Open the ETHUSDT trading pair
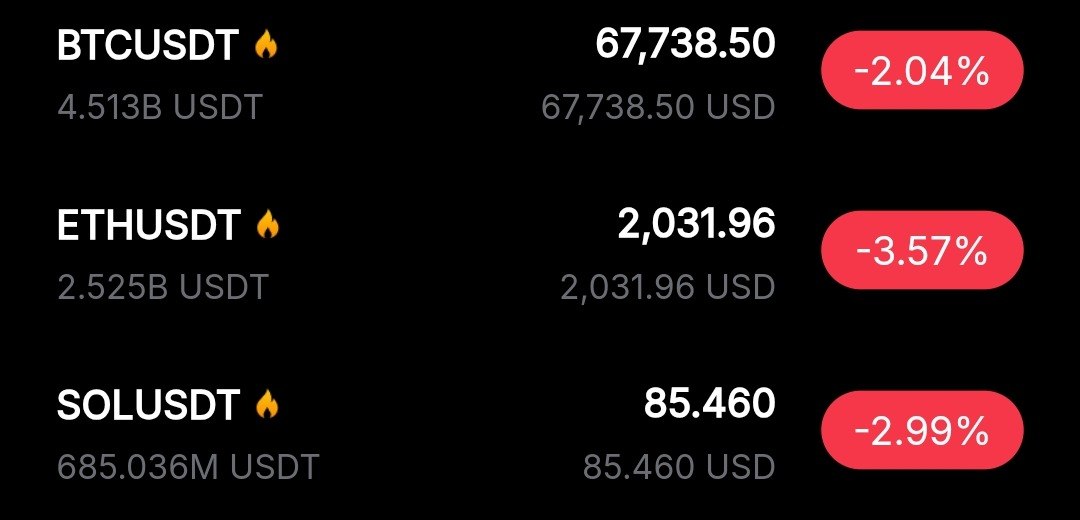The width and height of the screenshot is (1080, 520). [x=148, y=226]
